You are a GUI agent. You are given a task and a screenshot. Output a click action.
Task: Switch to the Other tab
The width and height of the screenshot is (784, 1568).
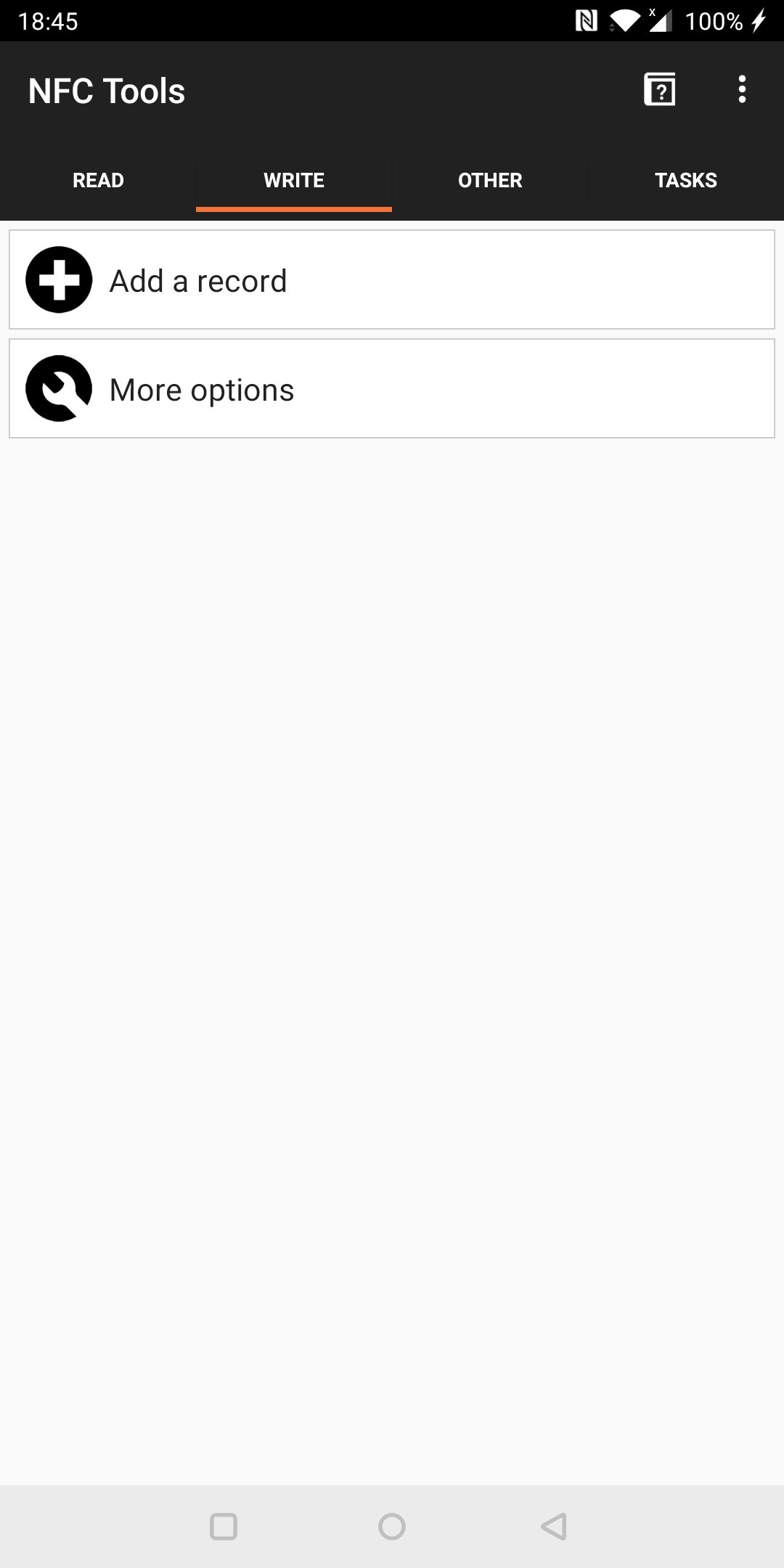[490, 180]
